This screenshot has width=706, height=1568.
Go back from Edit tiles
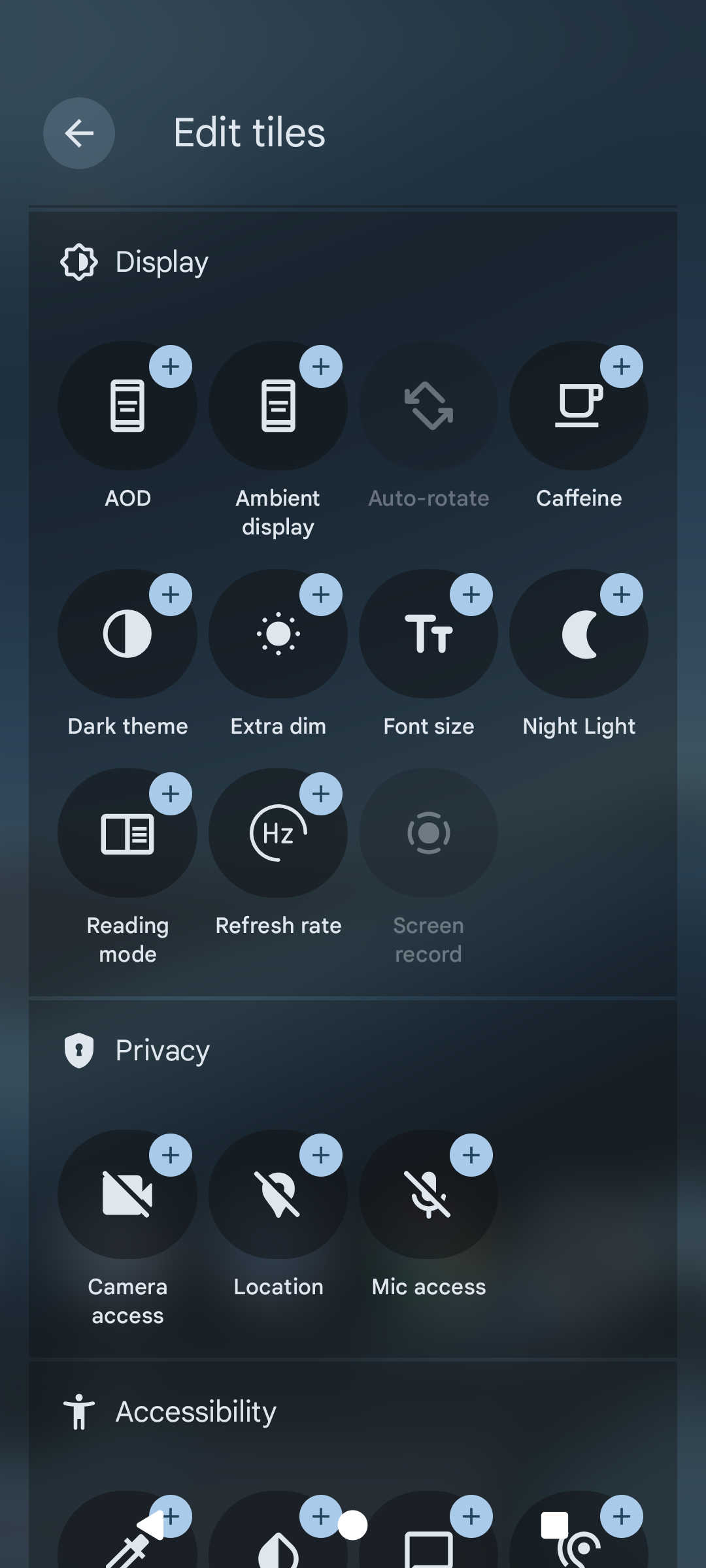click(x=79, y=133)
